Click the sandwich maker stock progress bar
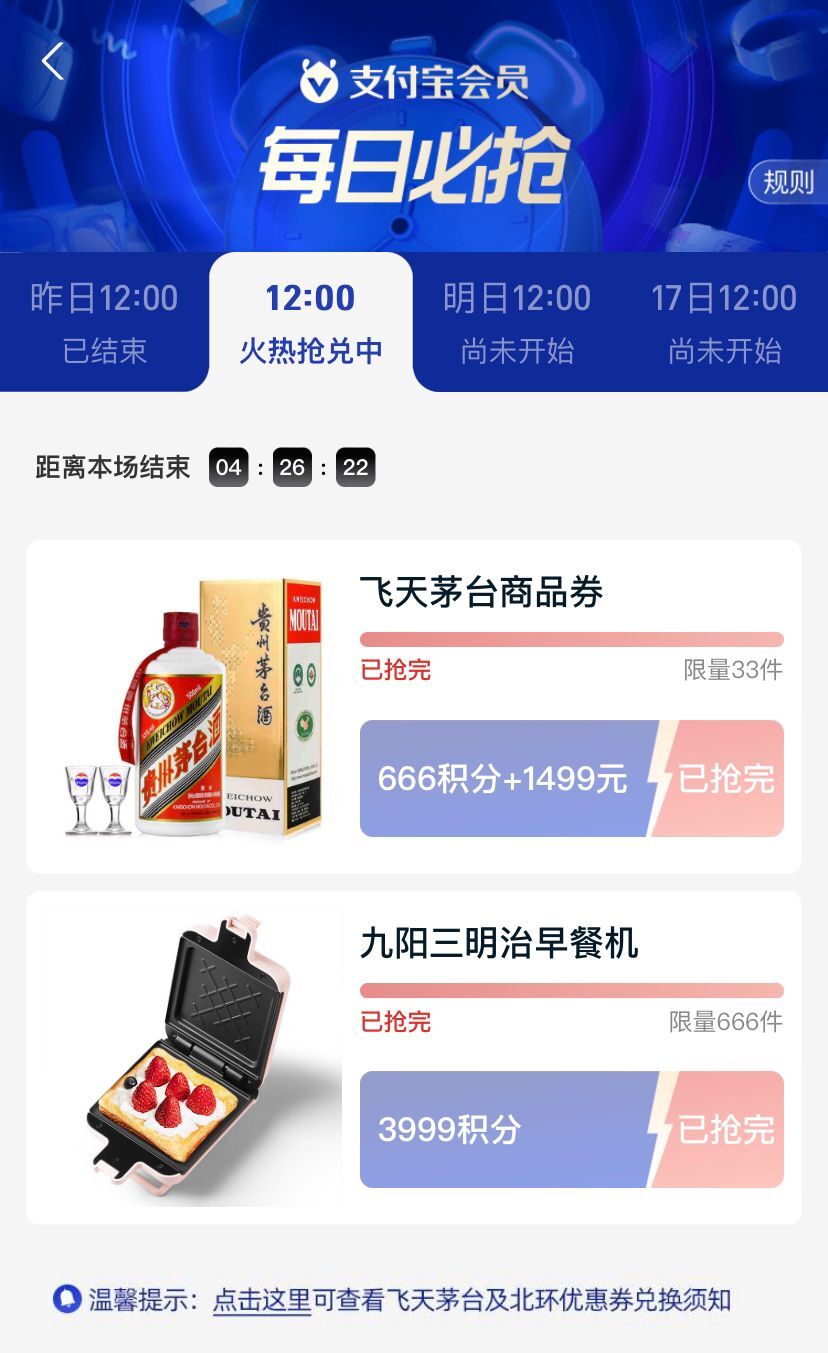 tap(570, 989)
